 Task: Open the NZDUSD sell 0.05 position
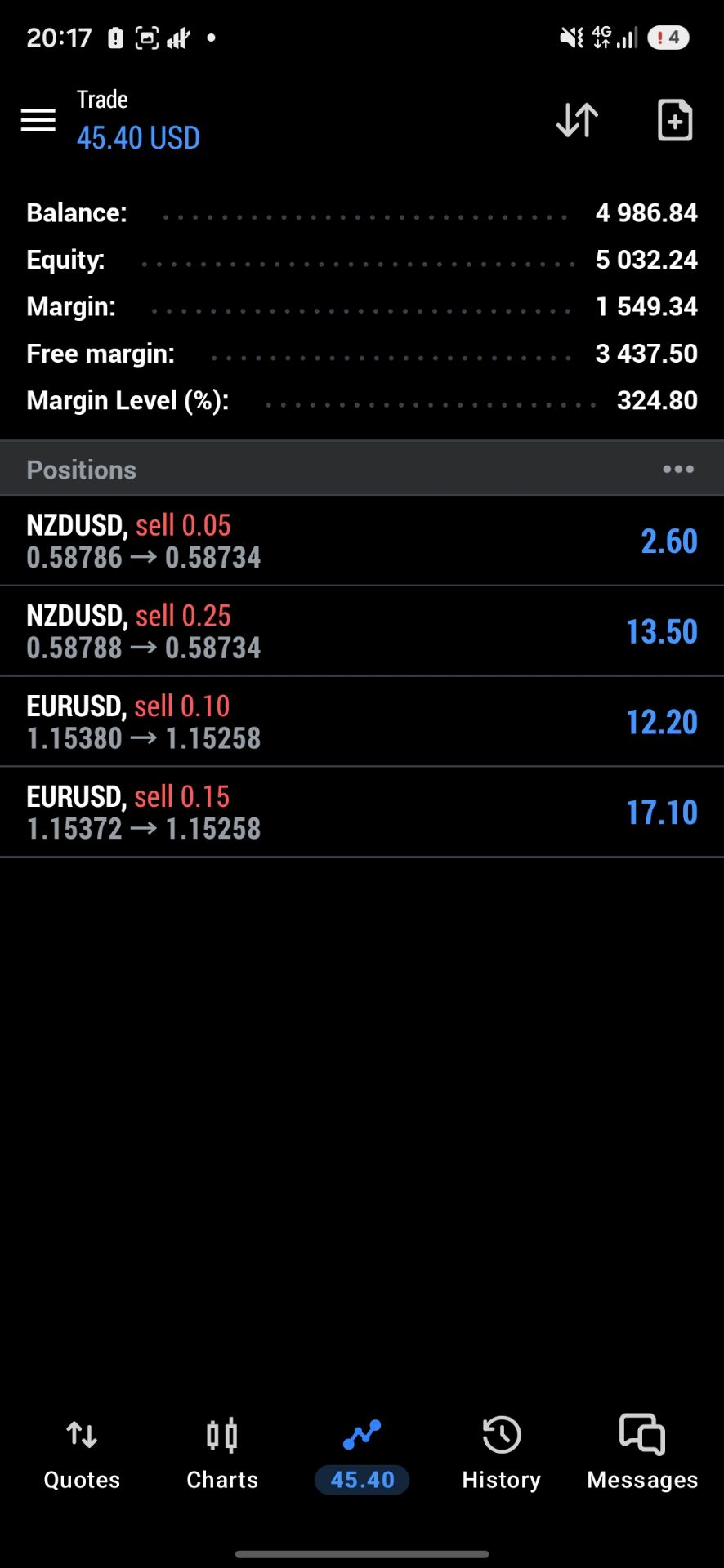[x=362, y=541]
